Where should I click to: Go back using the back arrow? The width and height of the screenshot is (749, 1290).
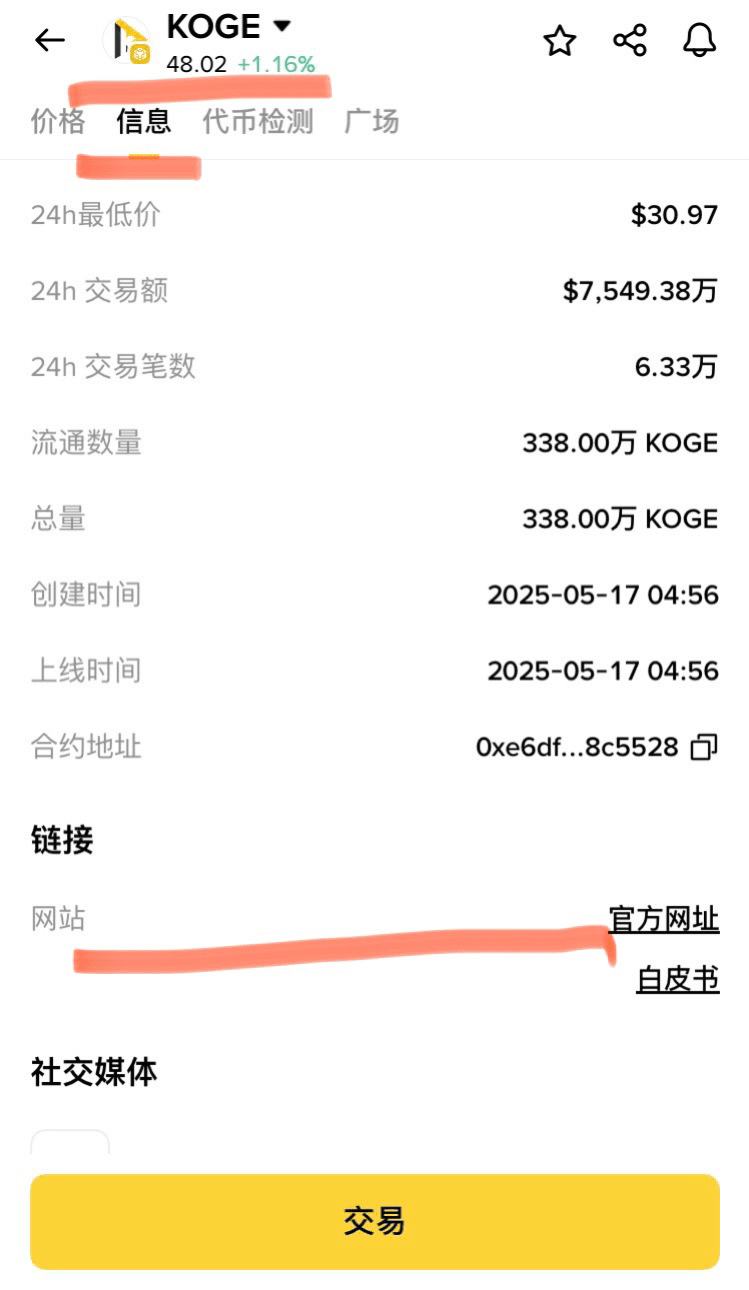point(49,40)
